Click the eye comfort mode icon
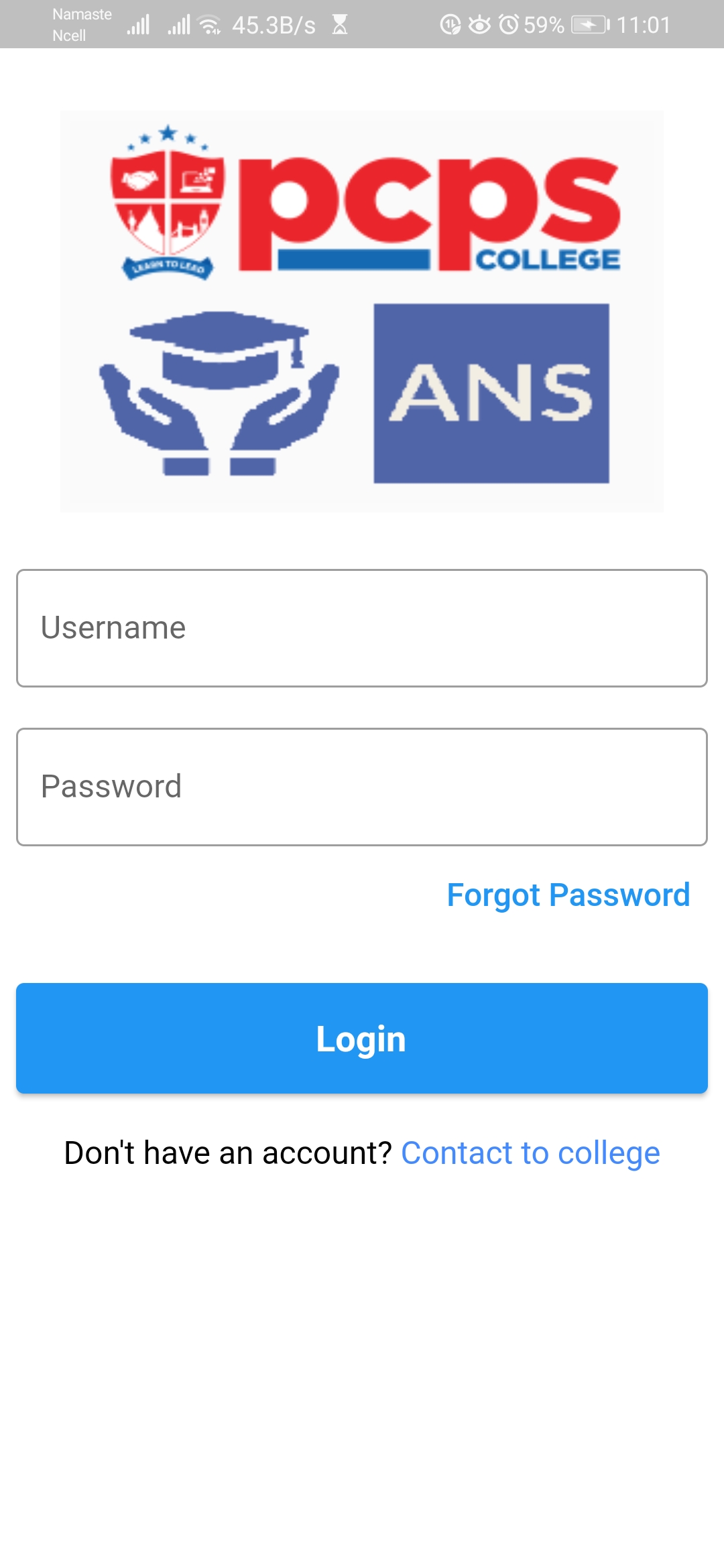The height and width of the screenshot is (1568, 724). 480,25
